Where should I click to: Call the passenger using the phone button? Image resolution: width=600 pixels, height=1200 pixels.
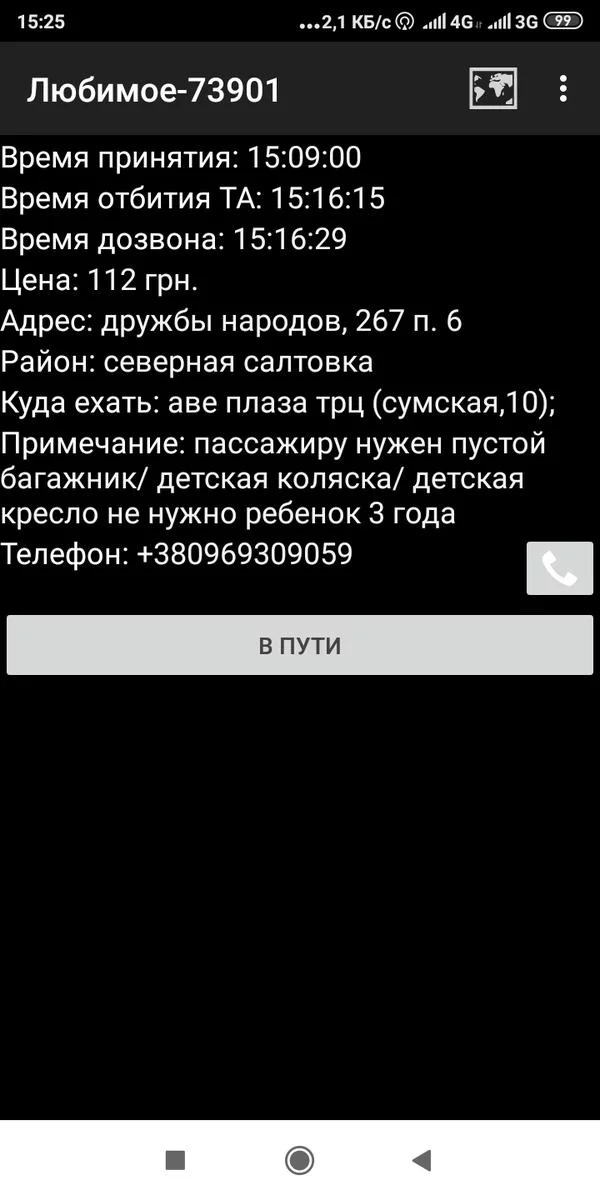559,568
